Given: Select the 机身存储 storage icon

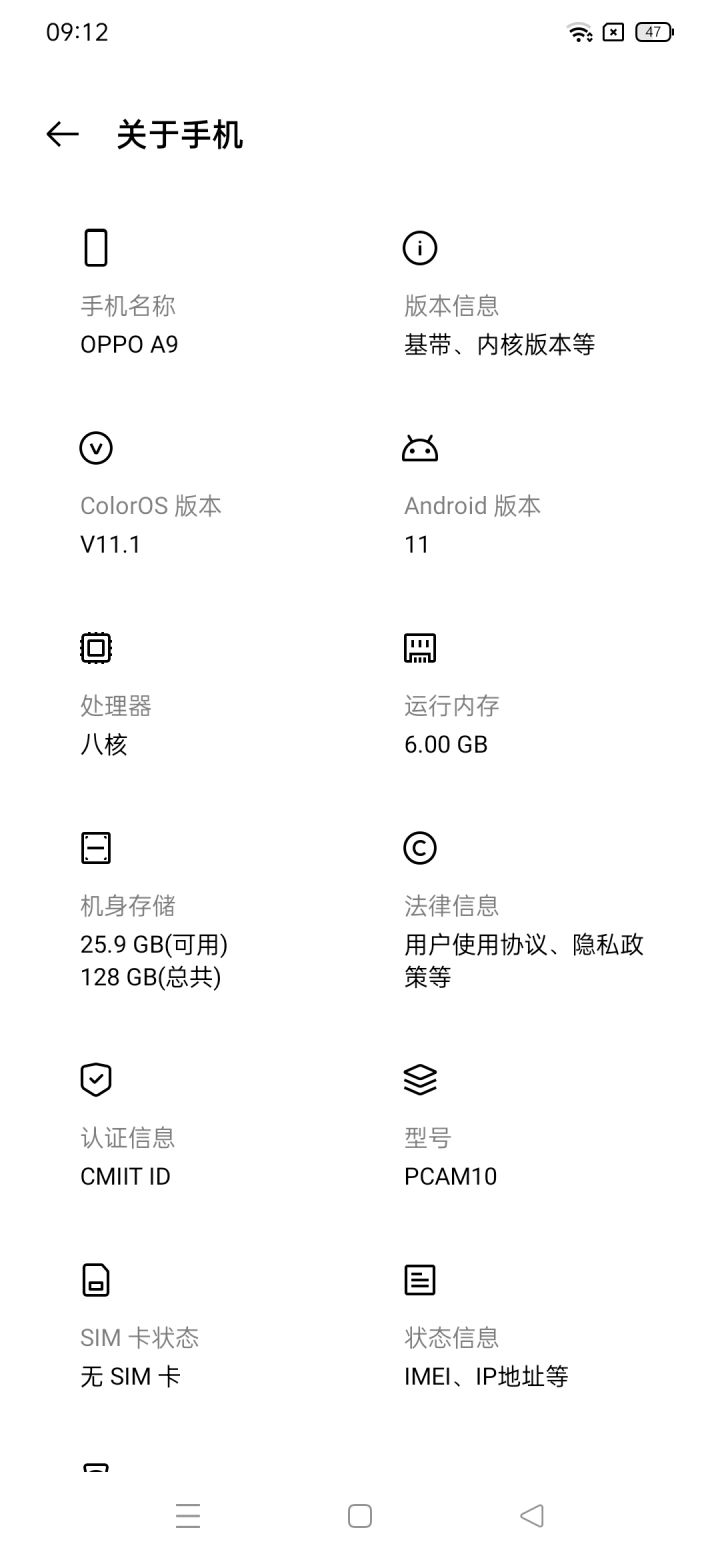Looking at the screenshot, I should point(95,847).
